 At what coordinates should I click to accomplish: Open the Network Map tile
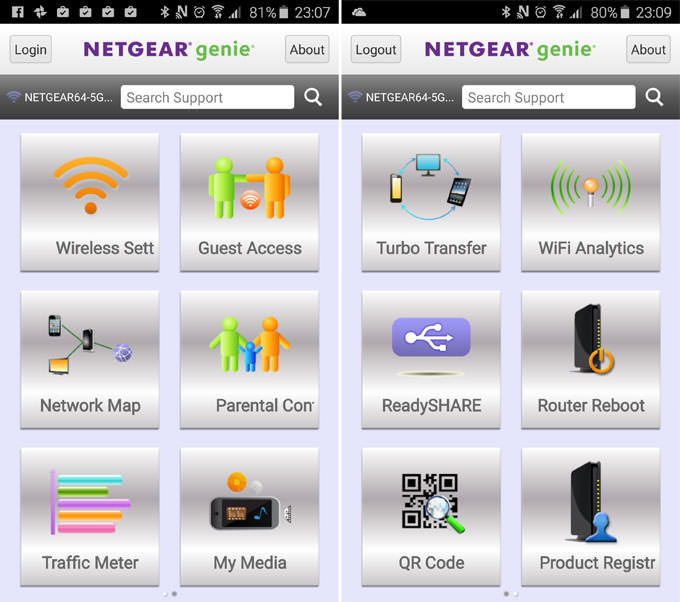coord(90,359)
